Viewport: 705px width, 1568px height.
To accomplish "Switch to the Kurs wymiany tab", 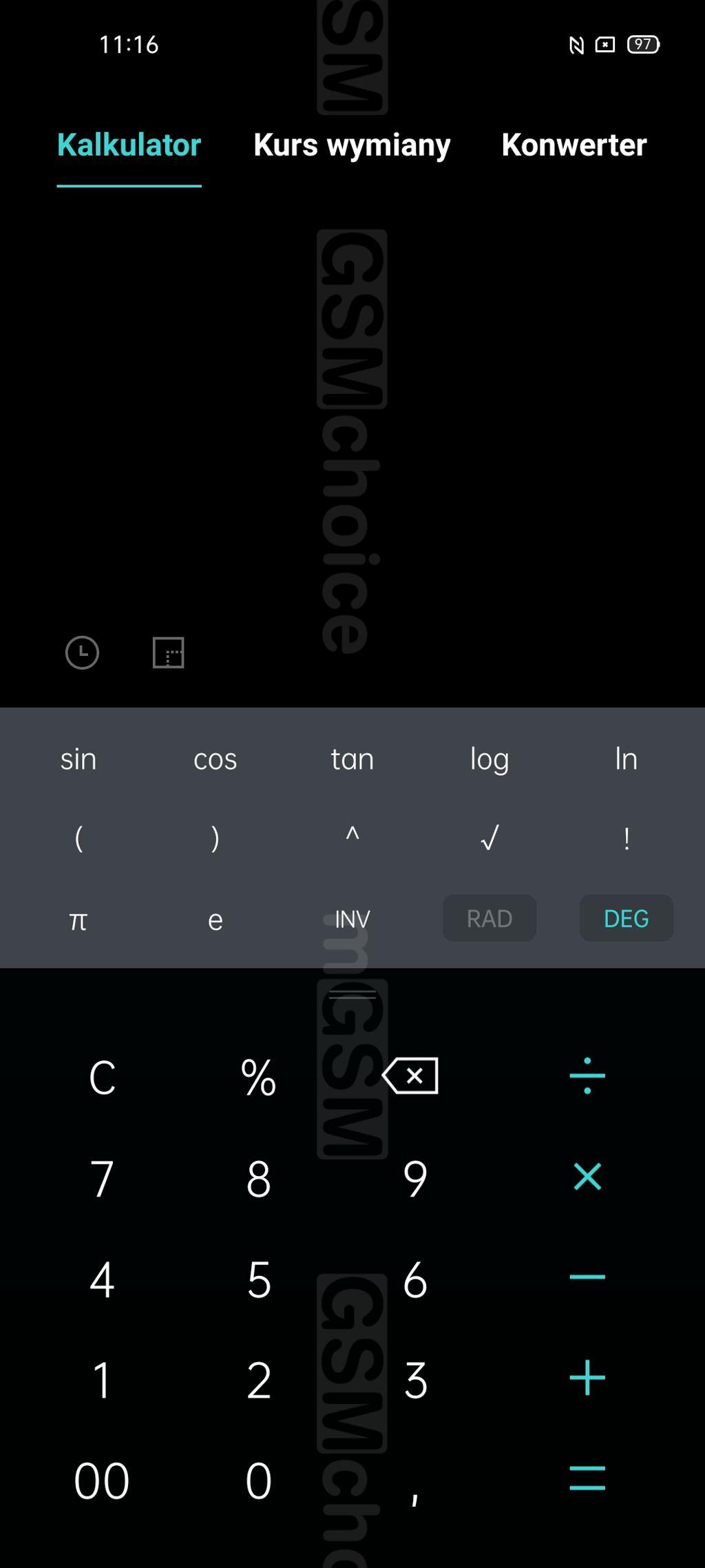I will (352, 145).
